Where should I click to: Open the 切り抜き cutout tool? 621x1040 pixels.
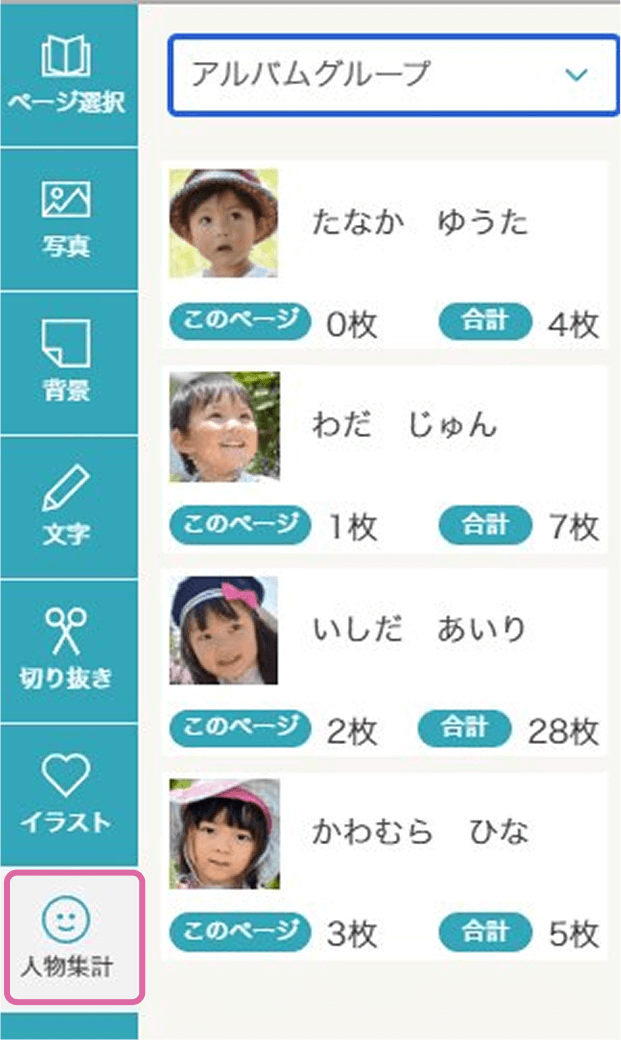(68, 651)
